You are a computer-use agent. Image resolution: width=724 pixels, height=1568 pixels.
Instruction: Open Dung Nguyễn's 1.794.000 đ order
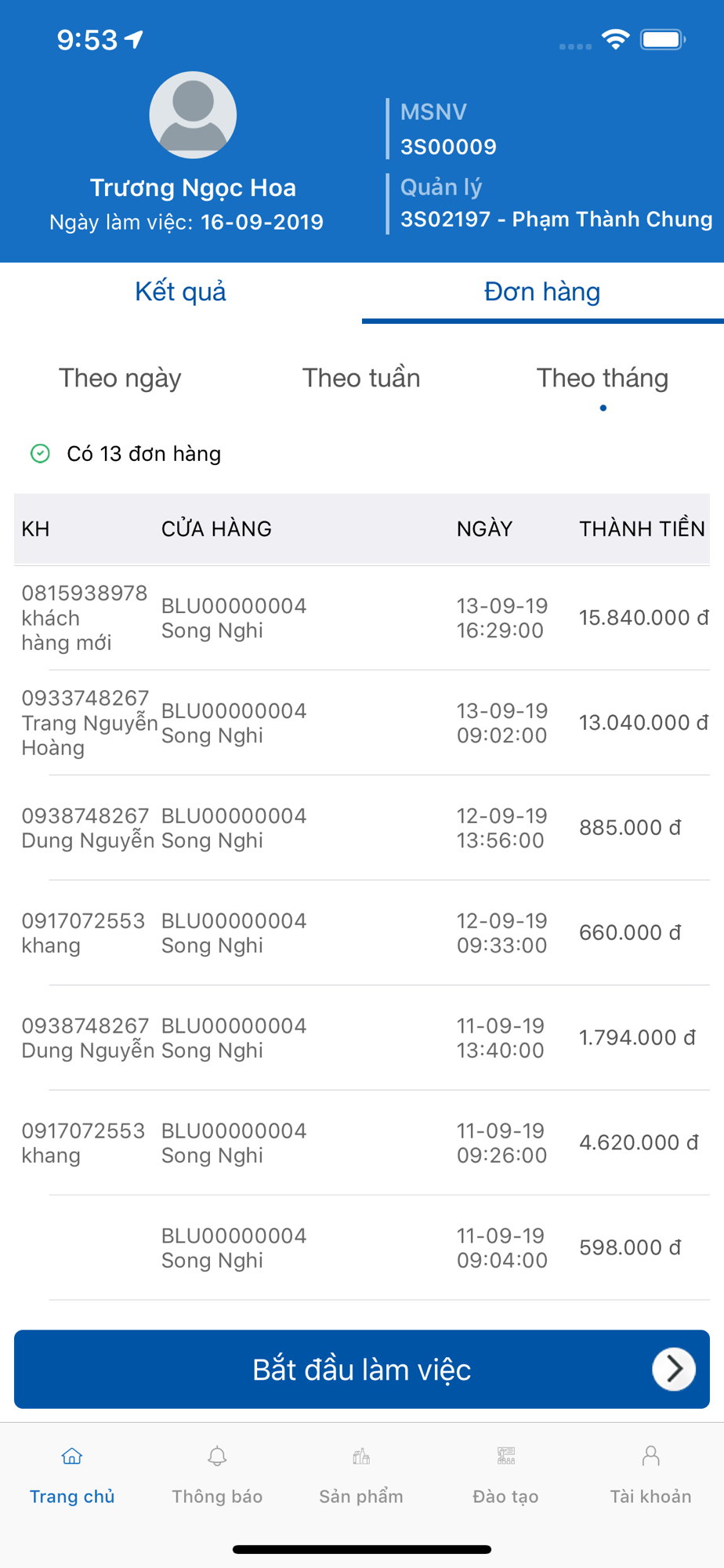pyautogui.click(x=362, y=1038)
